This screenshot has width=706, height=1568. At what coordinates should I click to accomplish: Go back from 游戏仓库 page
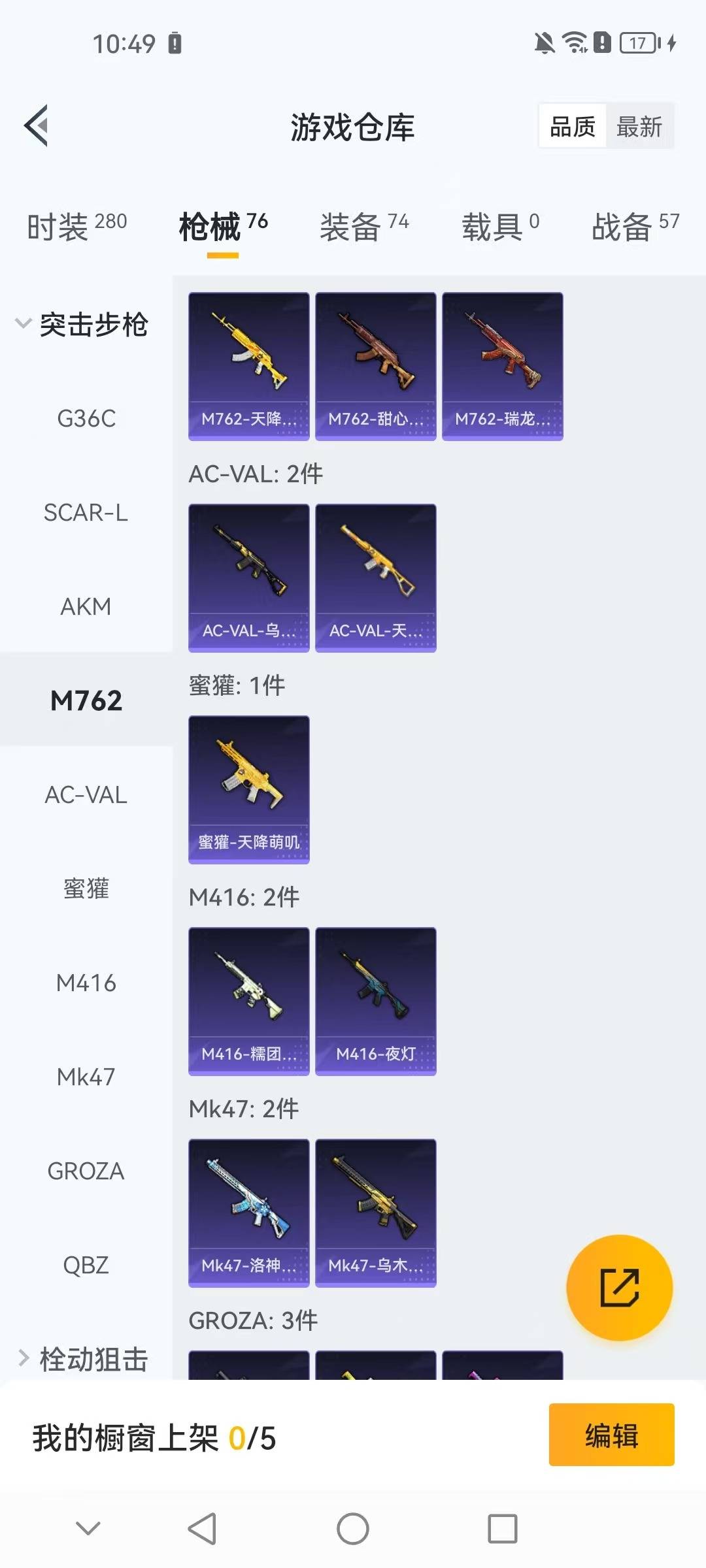(x=37, y=125)
